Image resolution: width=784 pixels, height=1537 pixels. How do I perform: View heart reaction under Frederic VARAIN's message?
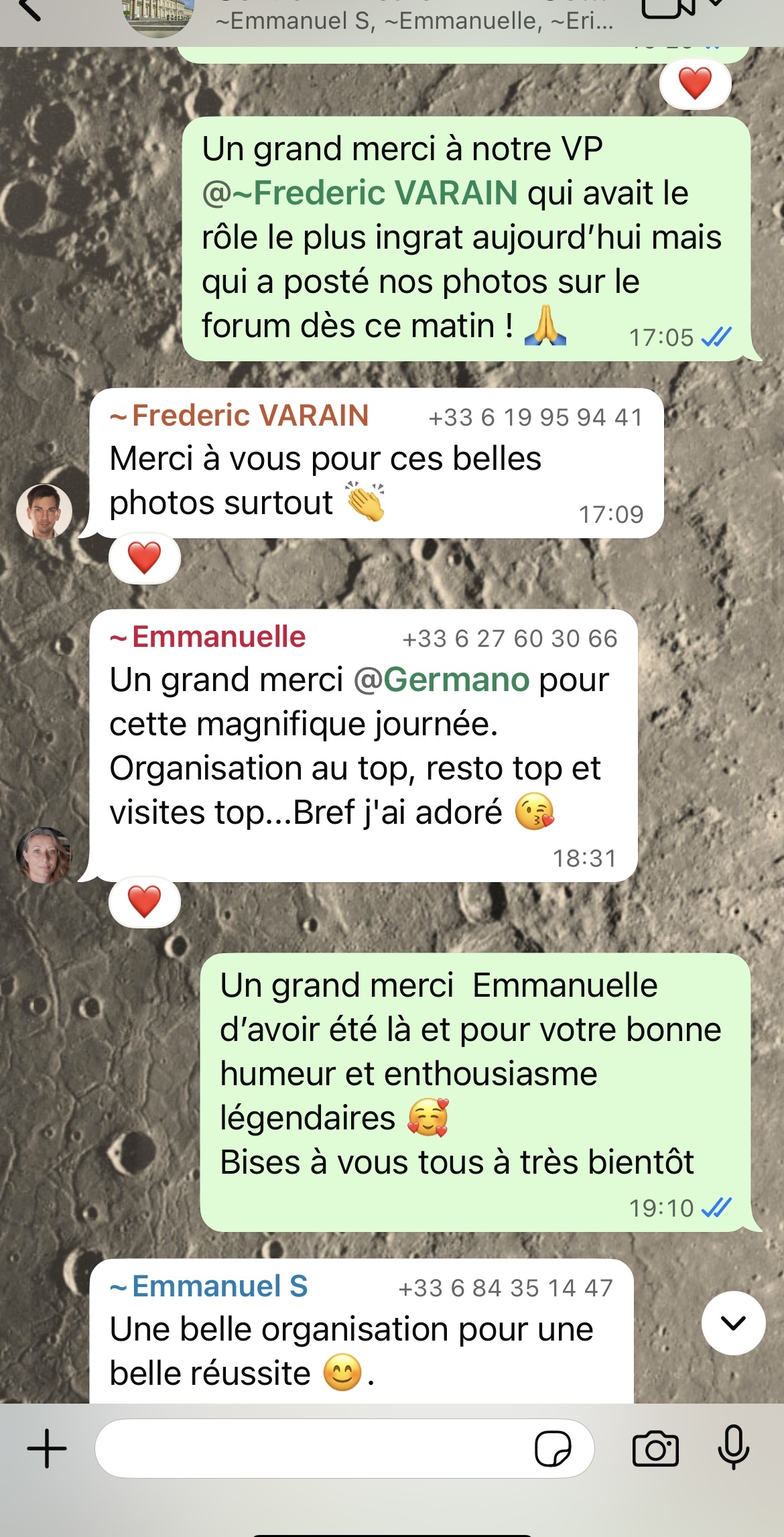[x=145, y=558]
